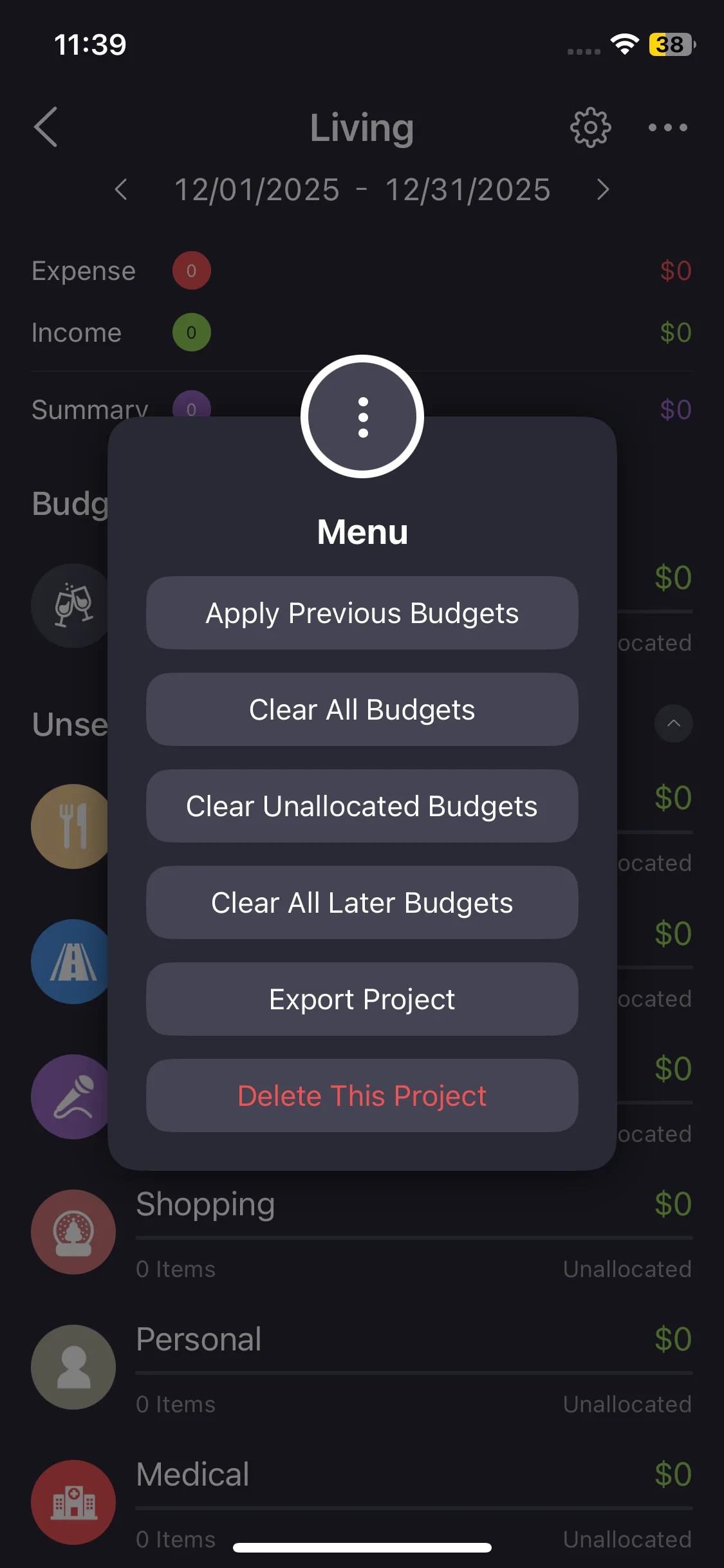Choose Clear Unallocated Budgets
Screen dimensions: 724x1568
tap(362, 806)
